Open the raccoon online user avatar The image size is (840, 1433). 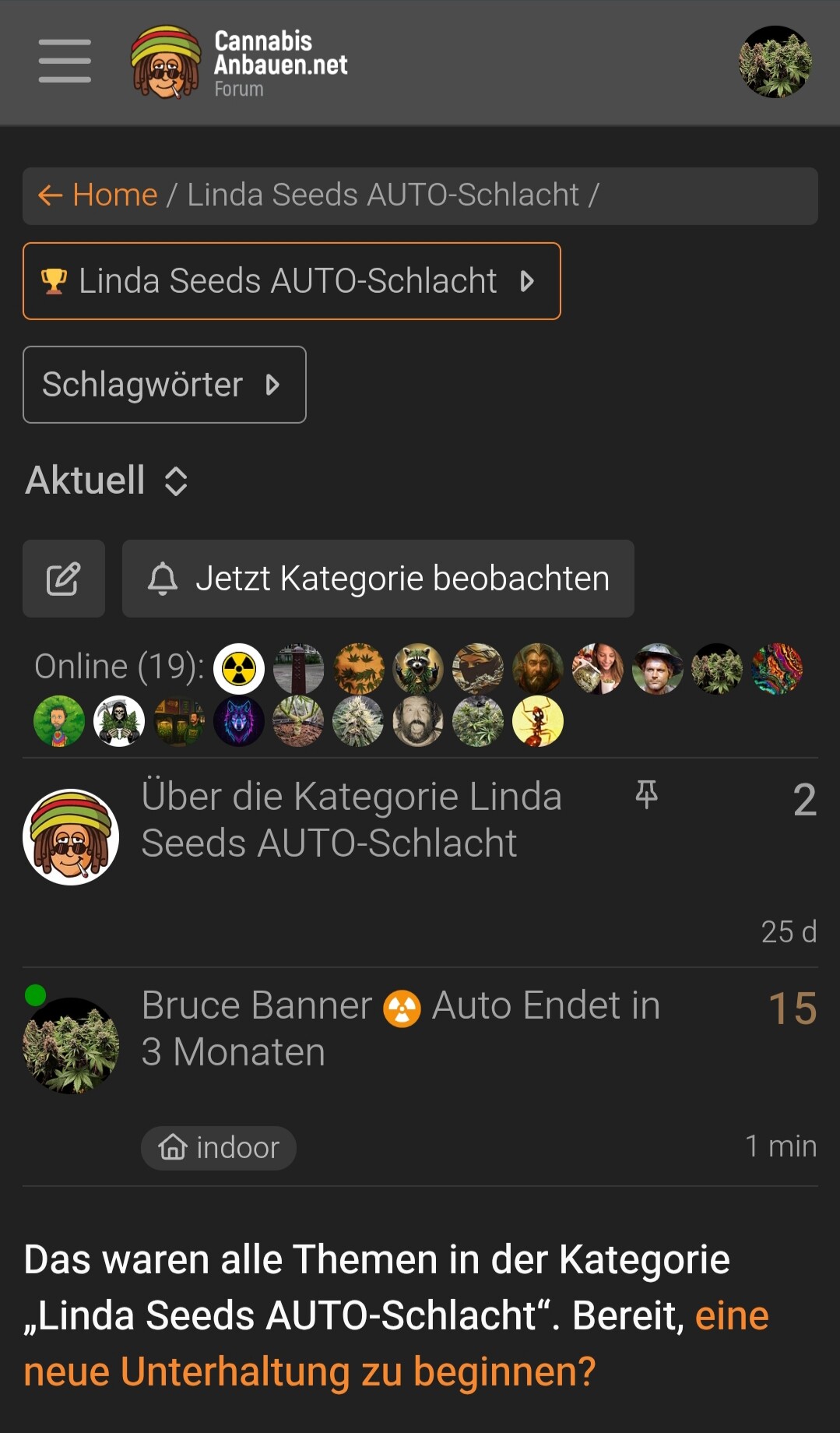coord(418,669)
